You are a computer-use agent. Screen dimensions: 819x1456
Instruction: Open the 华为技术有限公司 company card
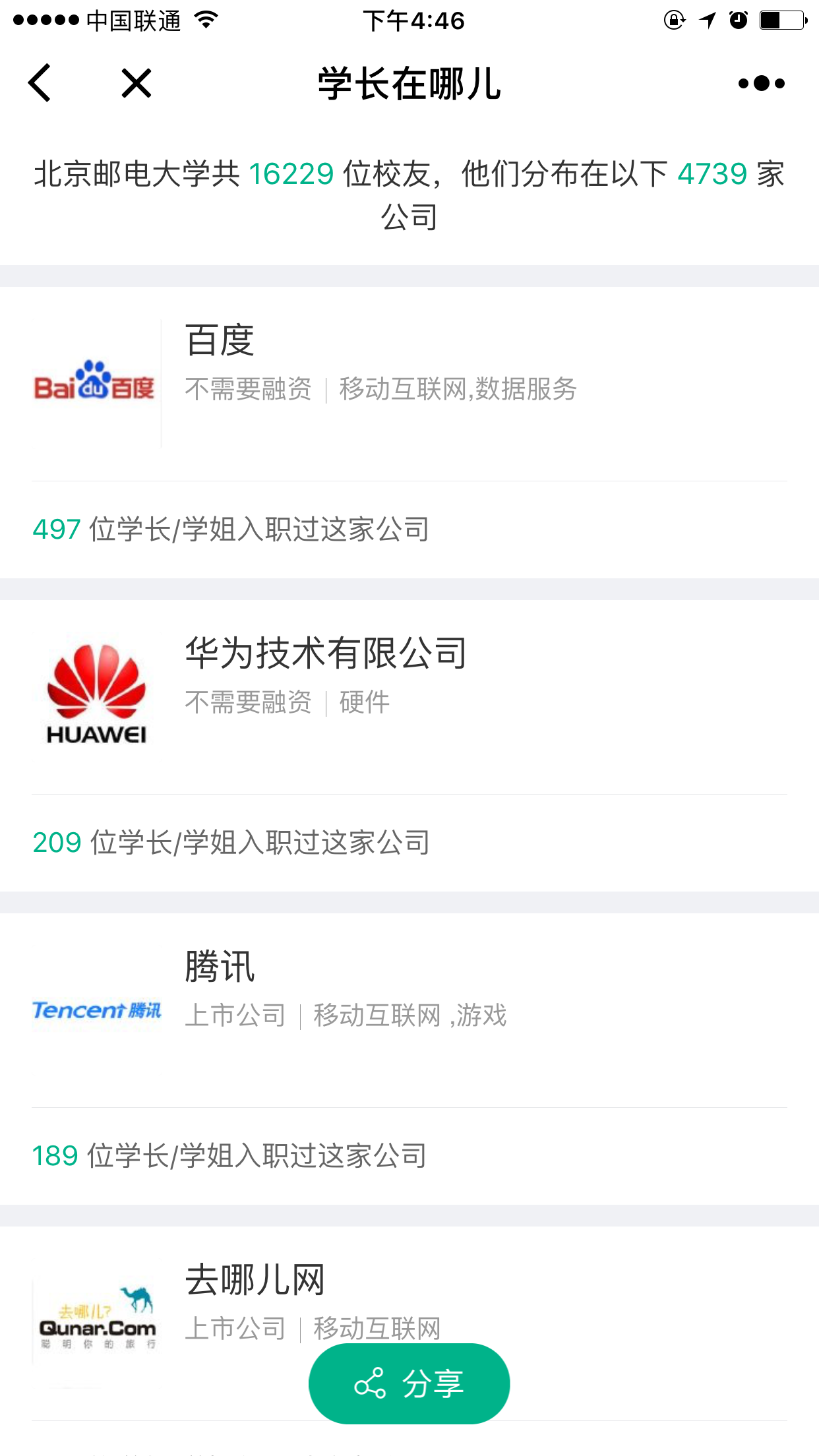[409, 697]
